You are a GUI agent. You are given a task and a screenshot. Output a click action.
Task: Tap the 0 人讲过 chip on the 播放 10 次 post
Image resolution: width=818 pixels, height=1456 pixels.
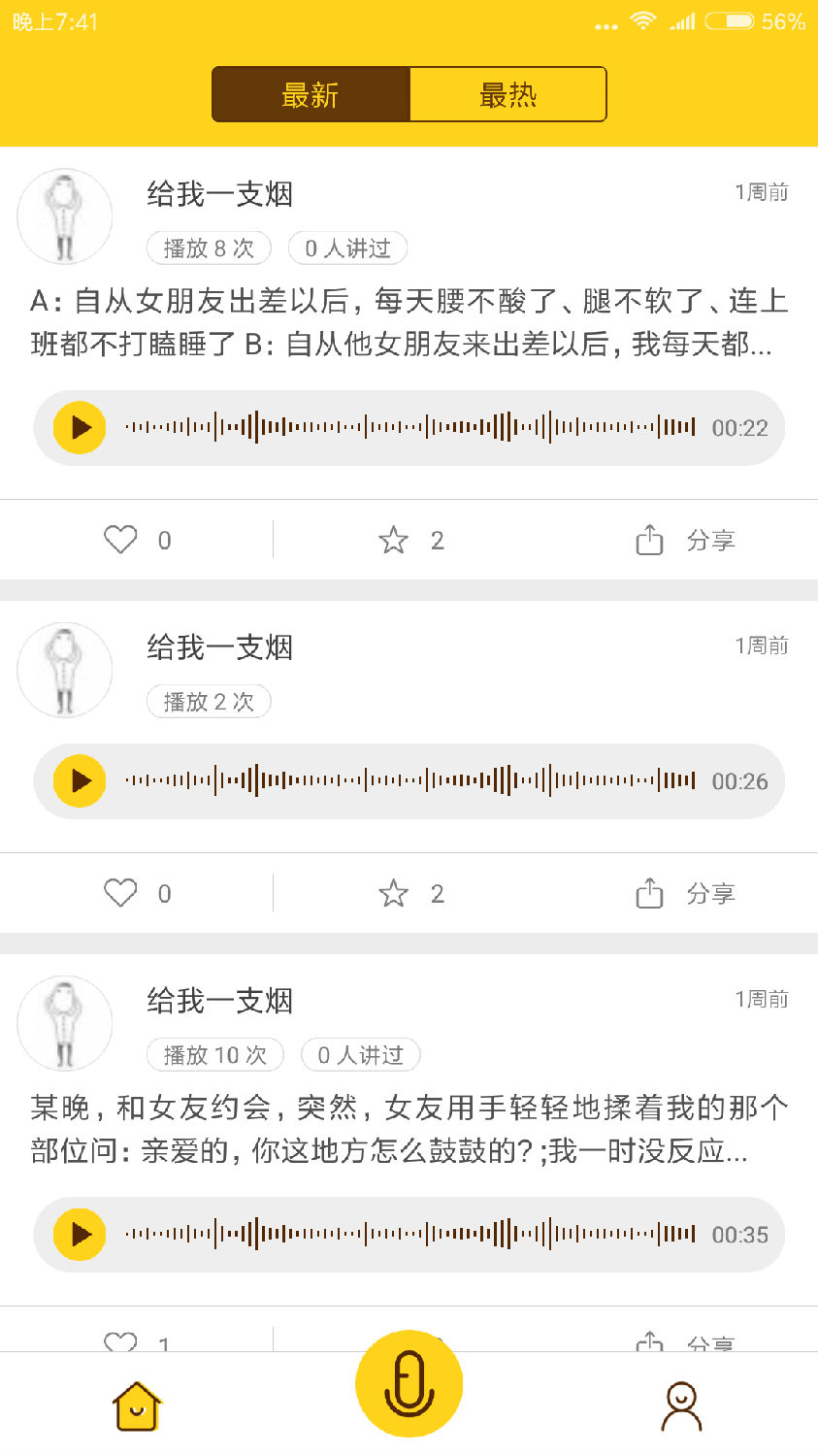pos(360,1055)
